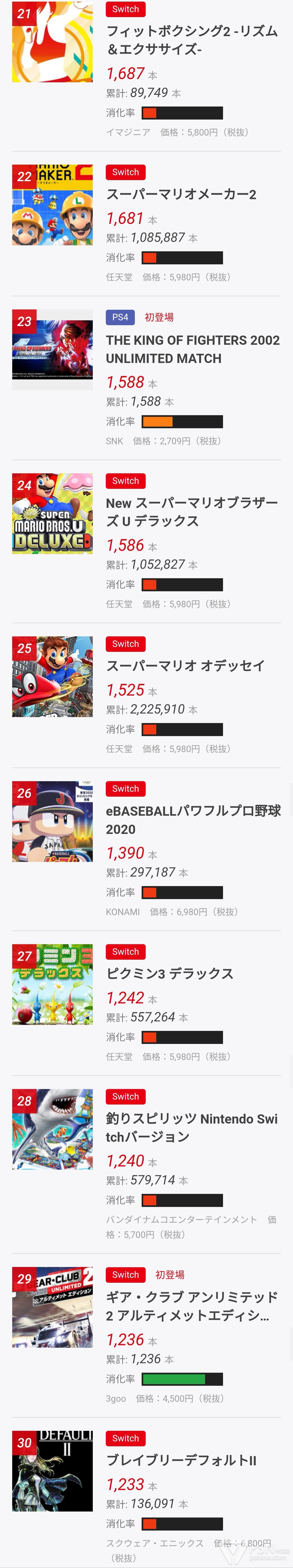Screen dimensions: 293x1568
Task: Open the フィットボクシング2 ranking entry
Action: pyautogui.click(x=192, y=40)
